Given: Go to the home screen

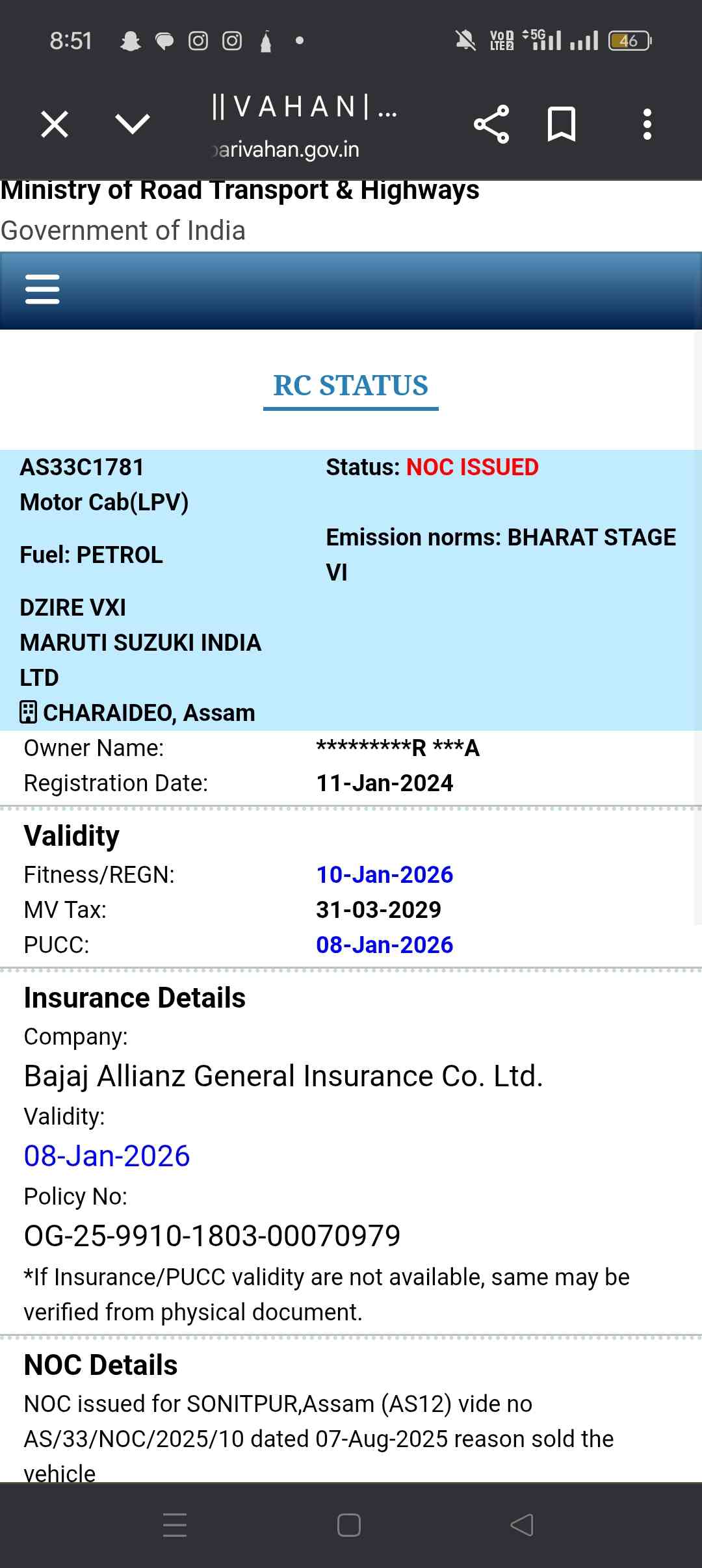Looking at the screenshot, I should [349, 1524].
